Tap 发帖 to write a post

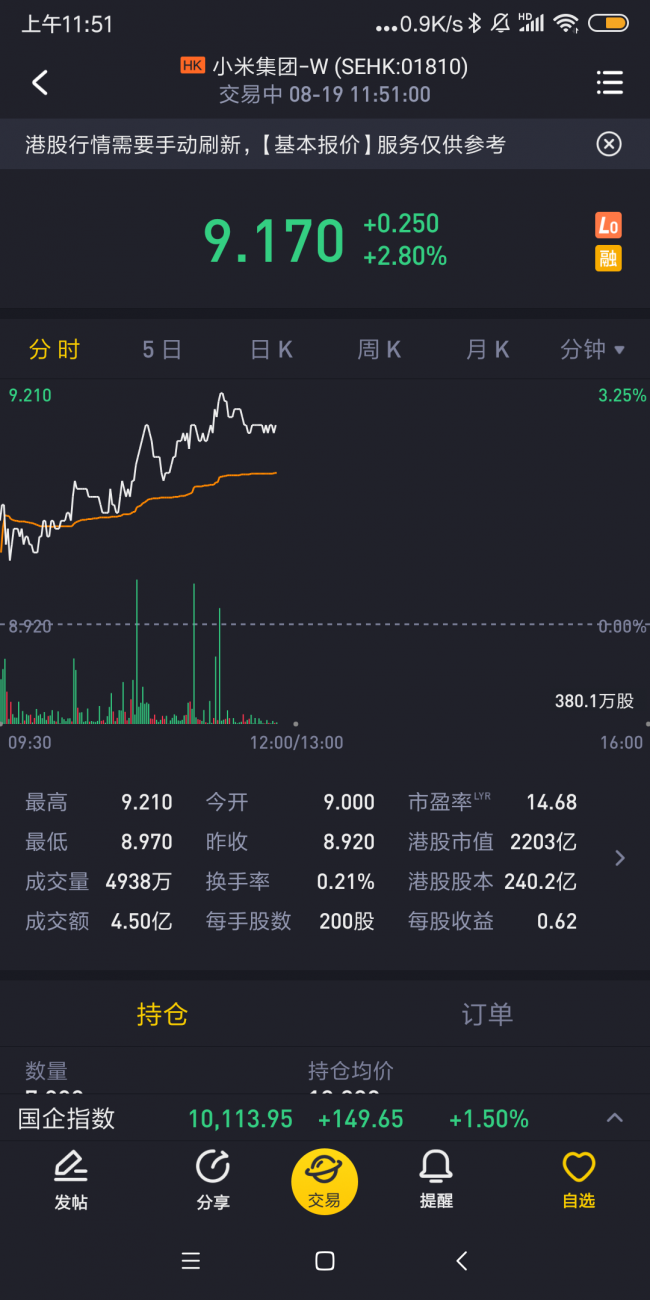[70, 1180]
